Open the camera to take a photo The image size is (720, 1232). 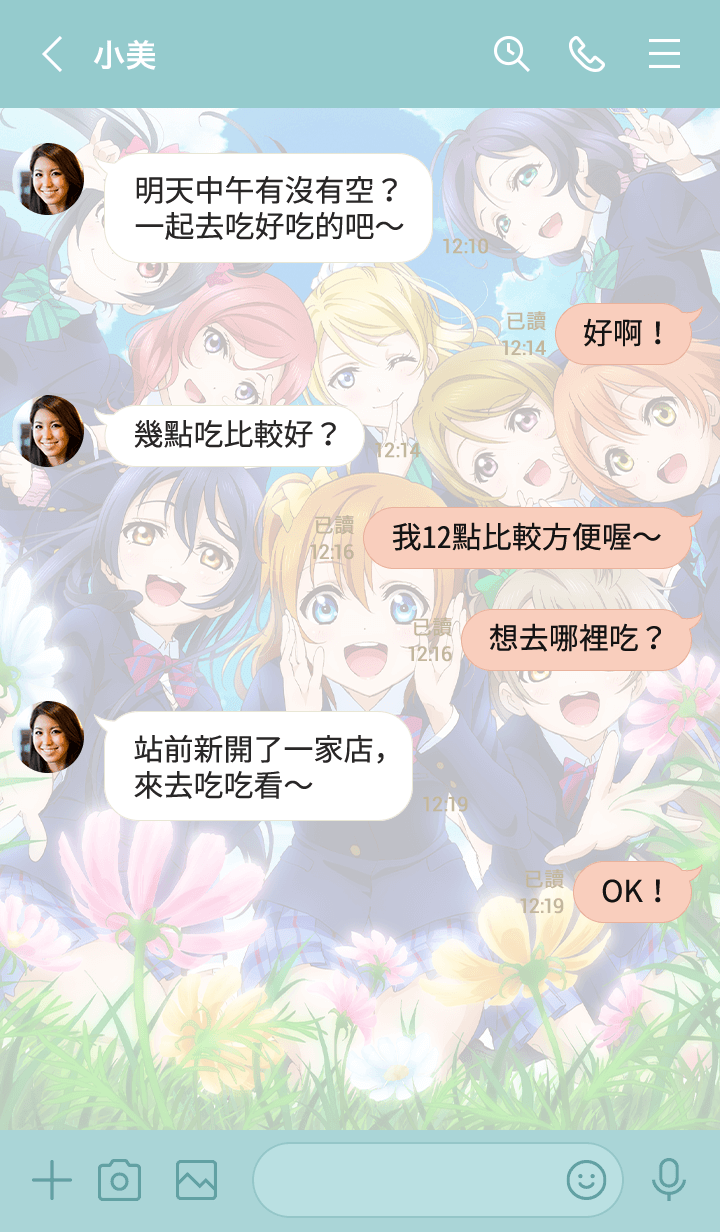[x=119, y=1181]
